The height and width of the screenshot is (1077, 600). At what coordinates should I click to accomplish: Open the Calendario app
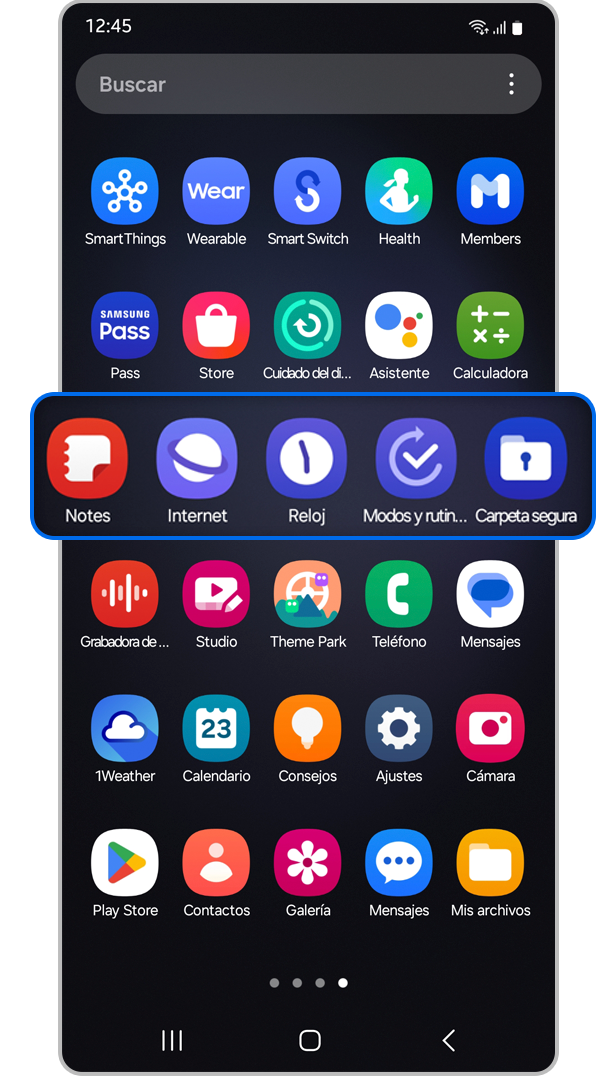(x=216, y=728)
